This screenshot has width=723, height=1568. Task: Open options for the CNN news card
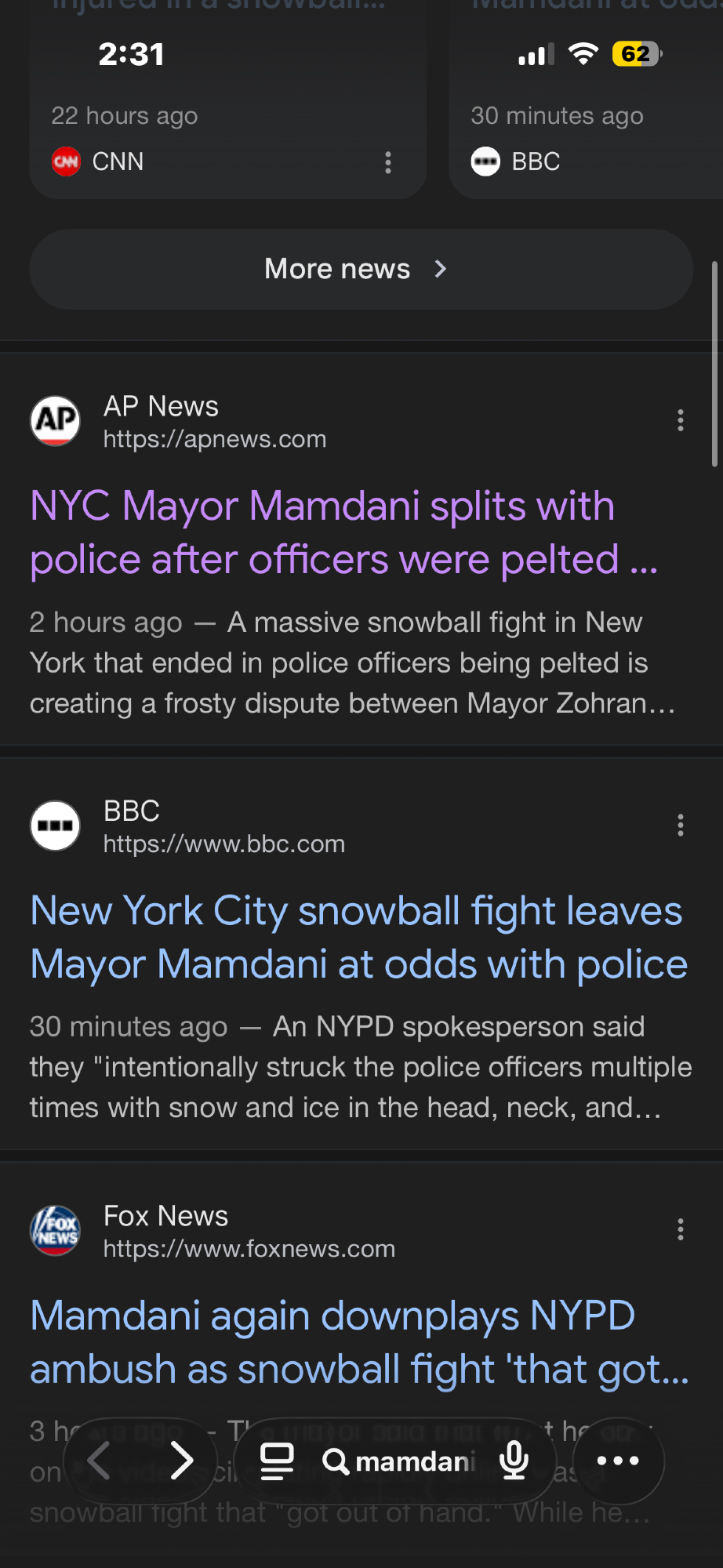click(x=387, y=162)
